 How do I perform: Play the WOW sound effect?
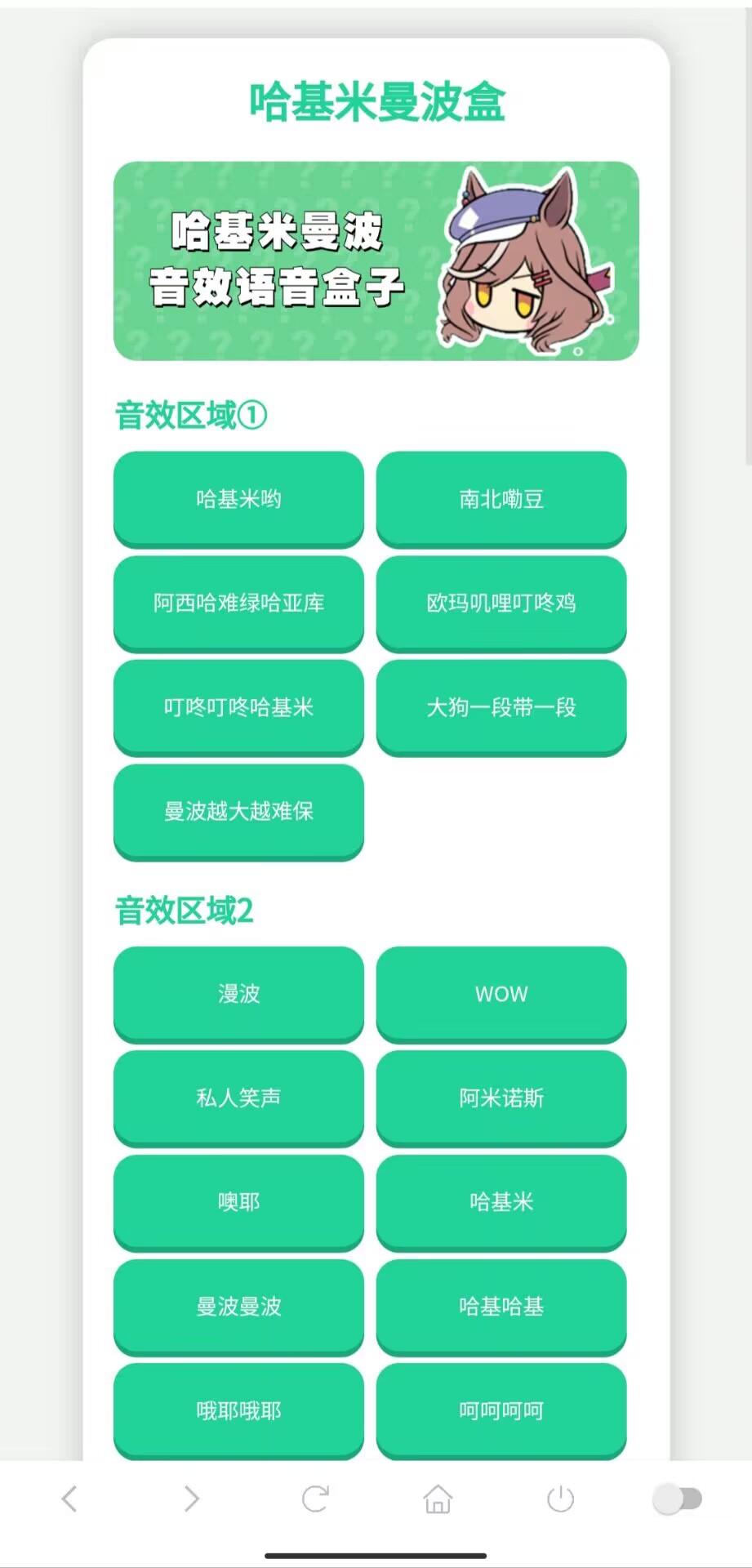pos(501,994)
